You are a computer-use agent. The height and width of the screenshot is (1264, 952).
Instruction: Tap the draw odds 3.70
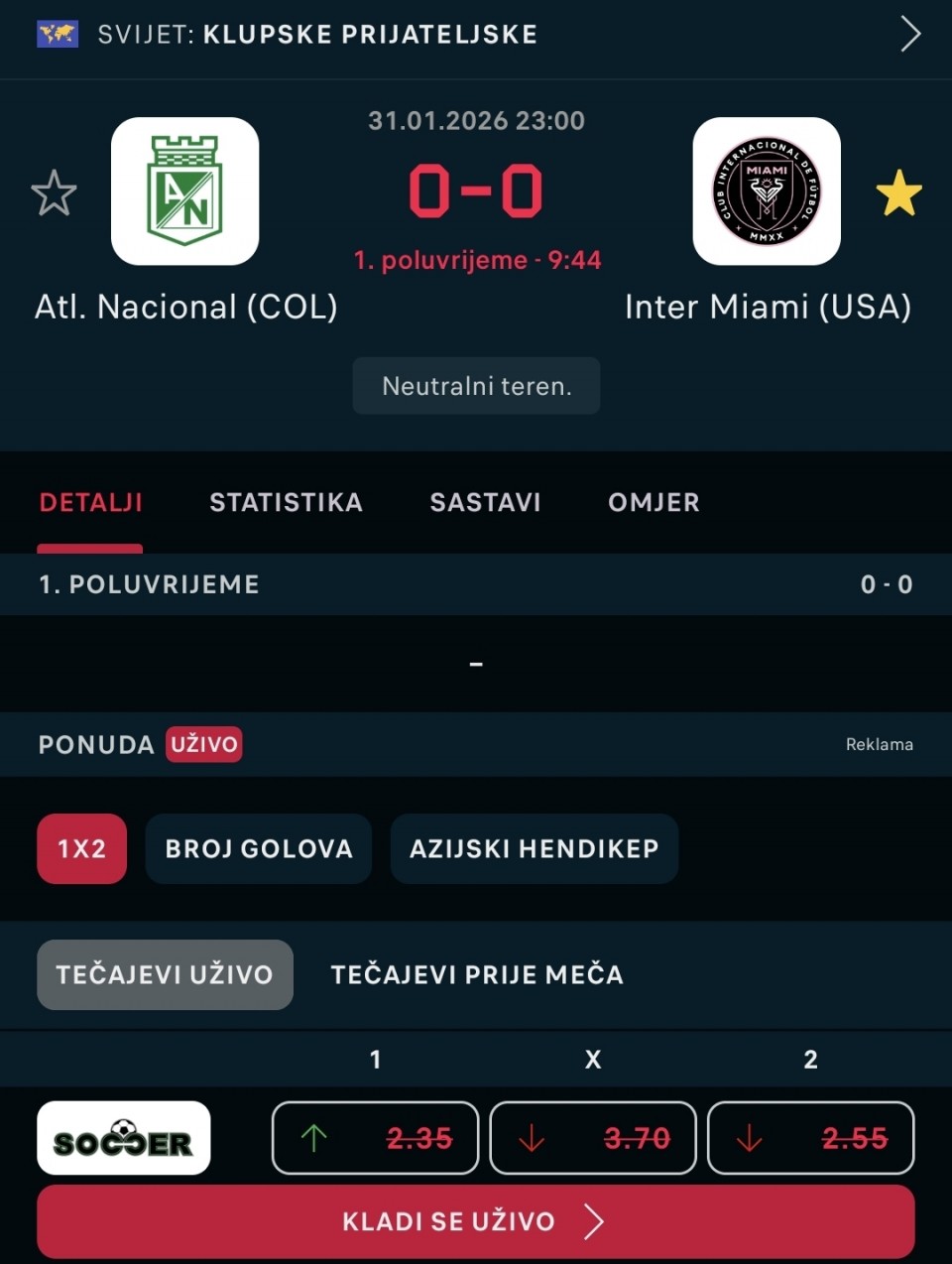click(x=593, y=1138)
